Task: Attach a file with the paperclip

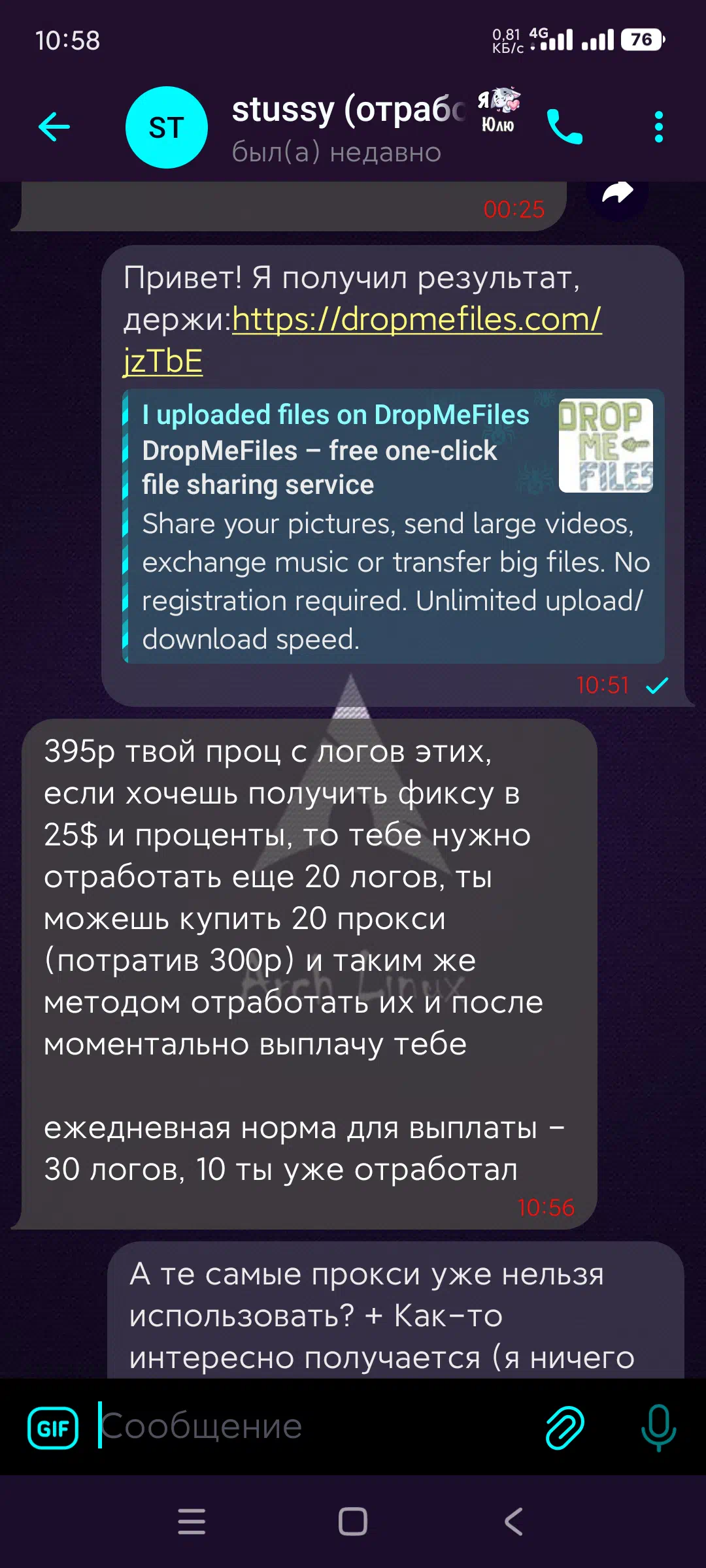Action: [564, 1428]
